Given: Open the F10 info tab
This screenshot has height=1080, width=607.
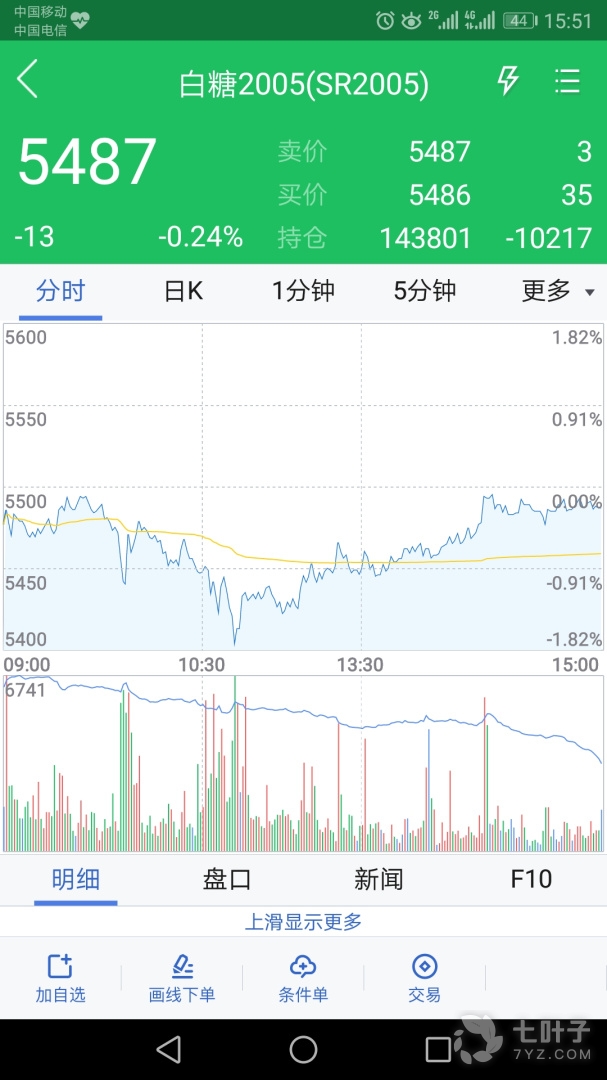Looking at the screenshot, I should pos(531,880).
